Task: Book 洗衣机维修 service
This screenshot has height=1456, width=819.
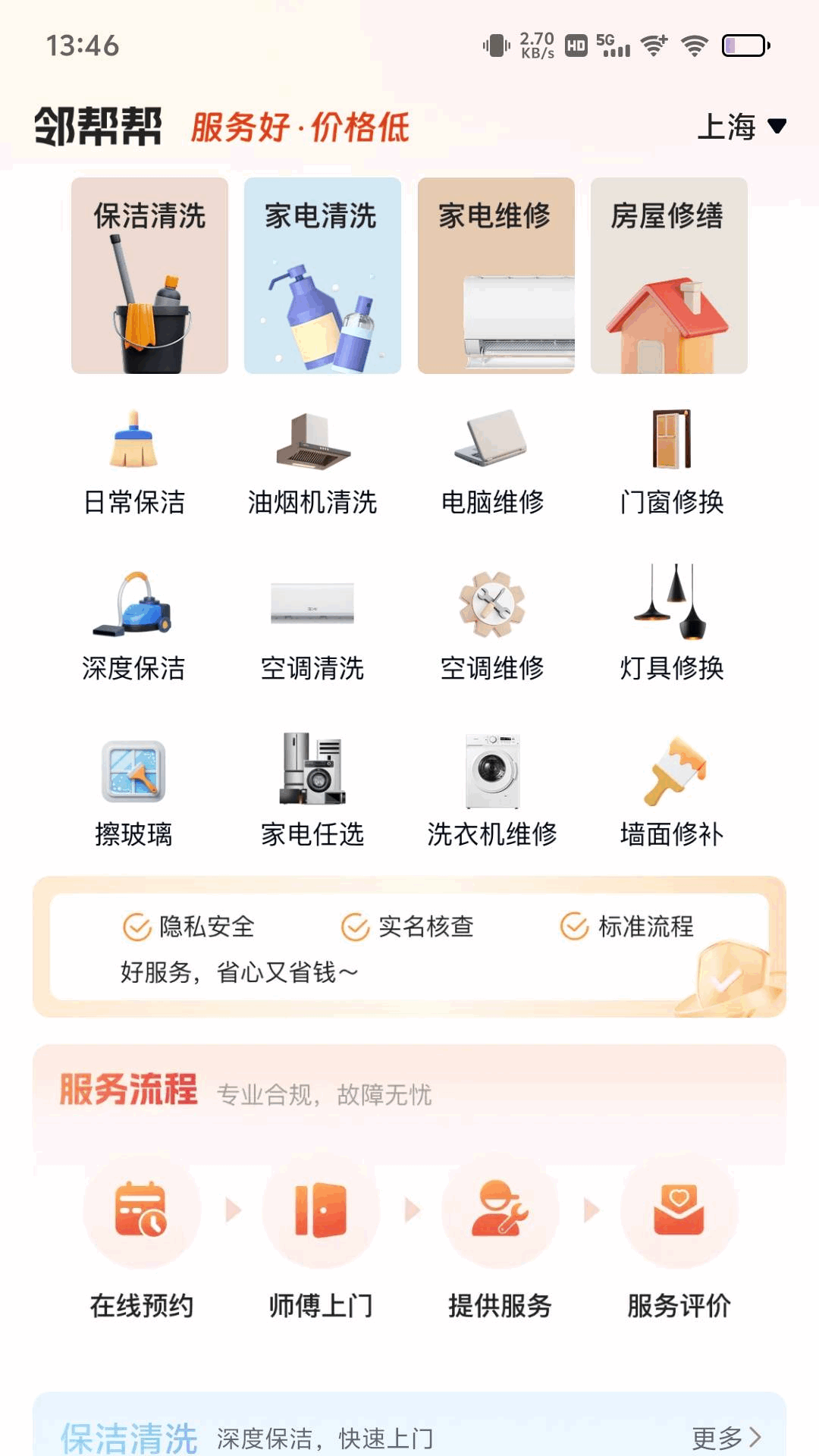Action: (492, 794)
